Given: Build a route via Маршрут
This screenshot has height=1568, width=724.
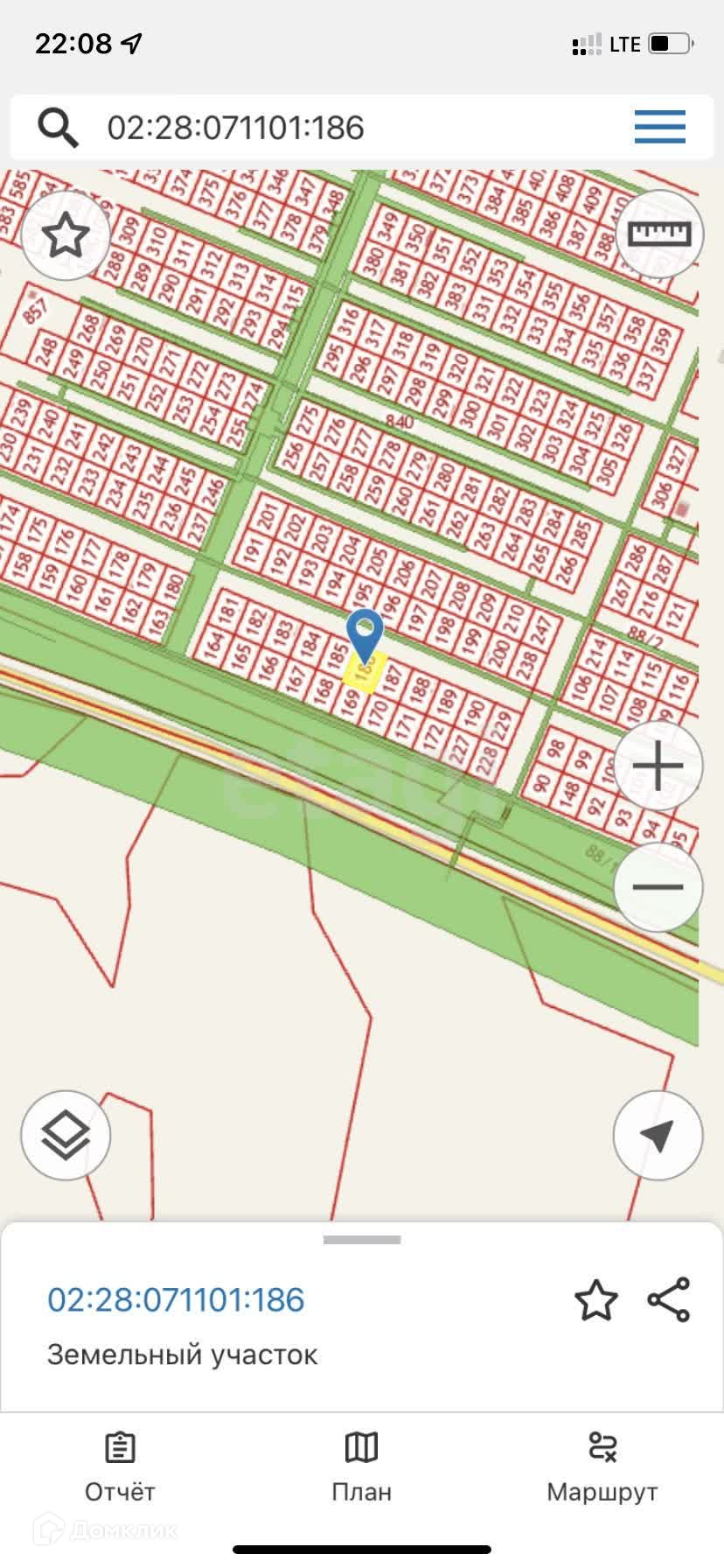Looking at the screenshot, I should 602,1467.
